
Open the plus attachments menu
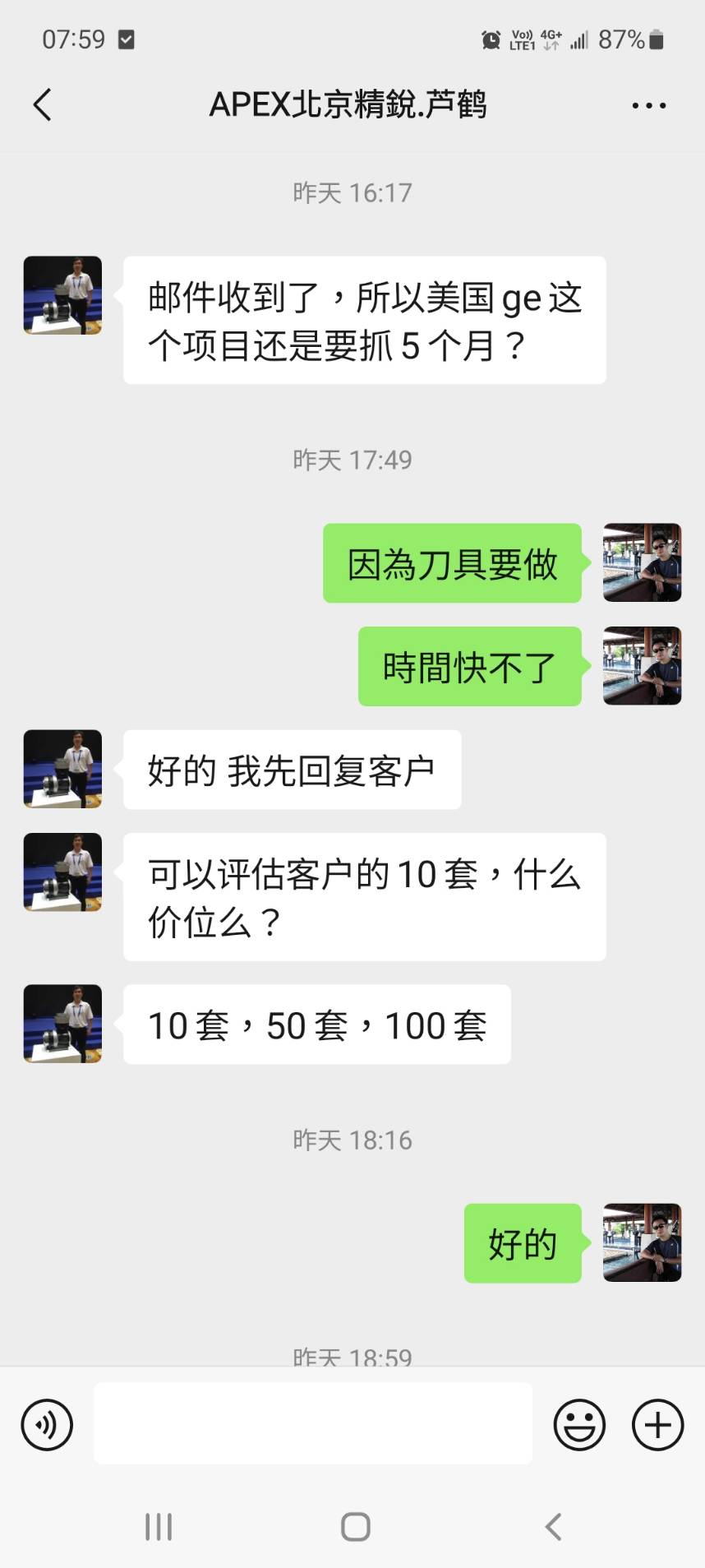point(657,1425)
